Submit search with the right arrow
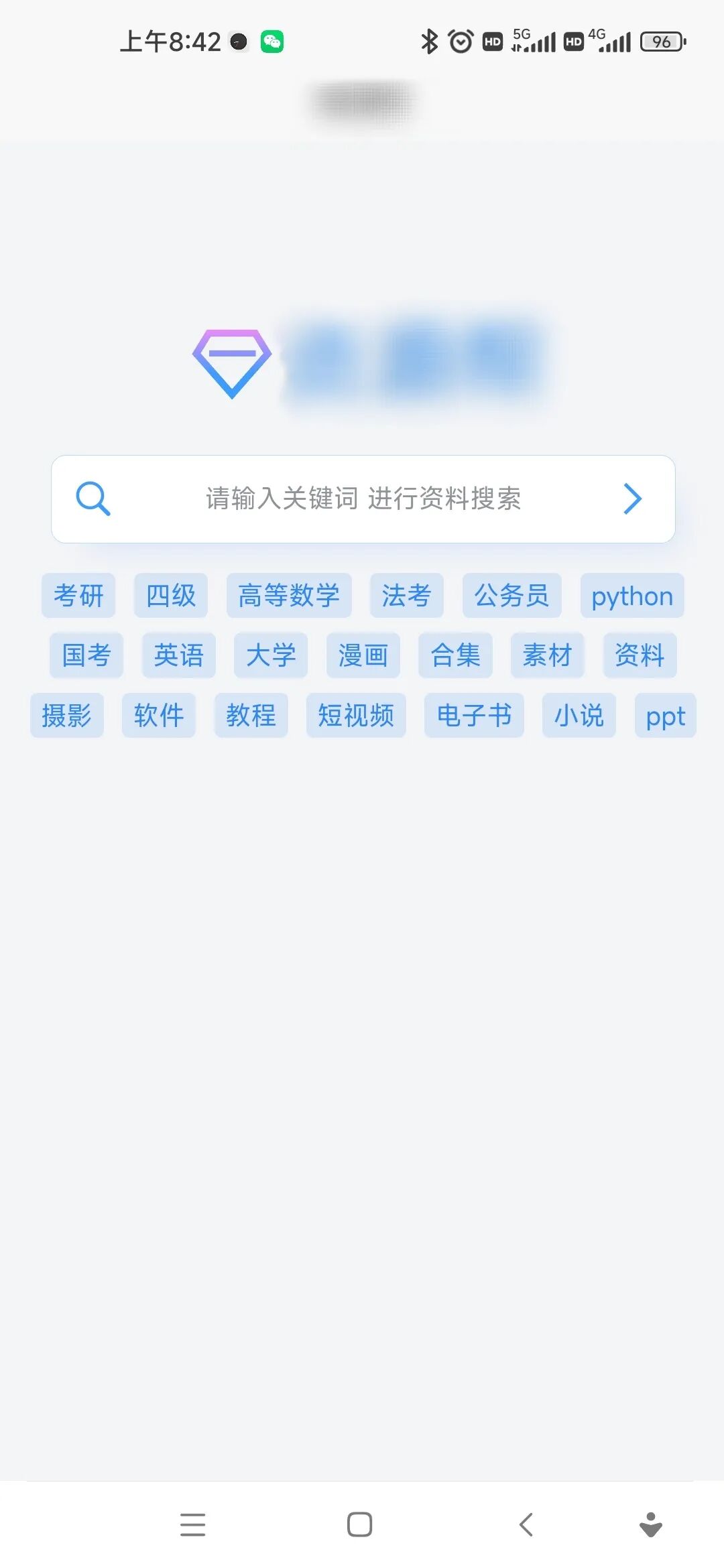The height and width of the screenshot is (1568, 724). [632, 499]
